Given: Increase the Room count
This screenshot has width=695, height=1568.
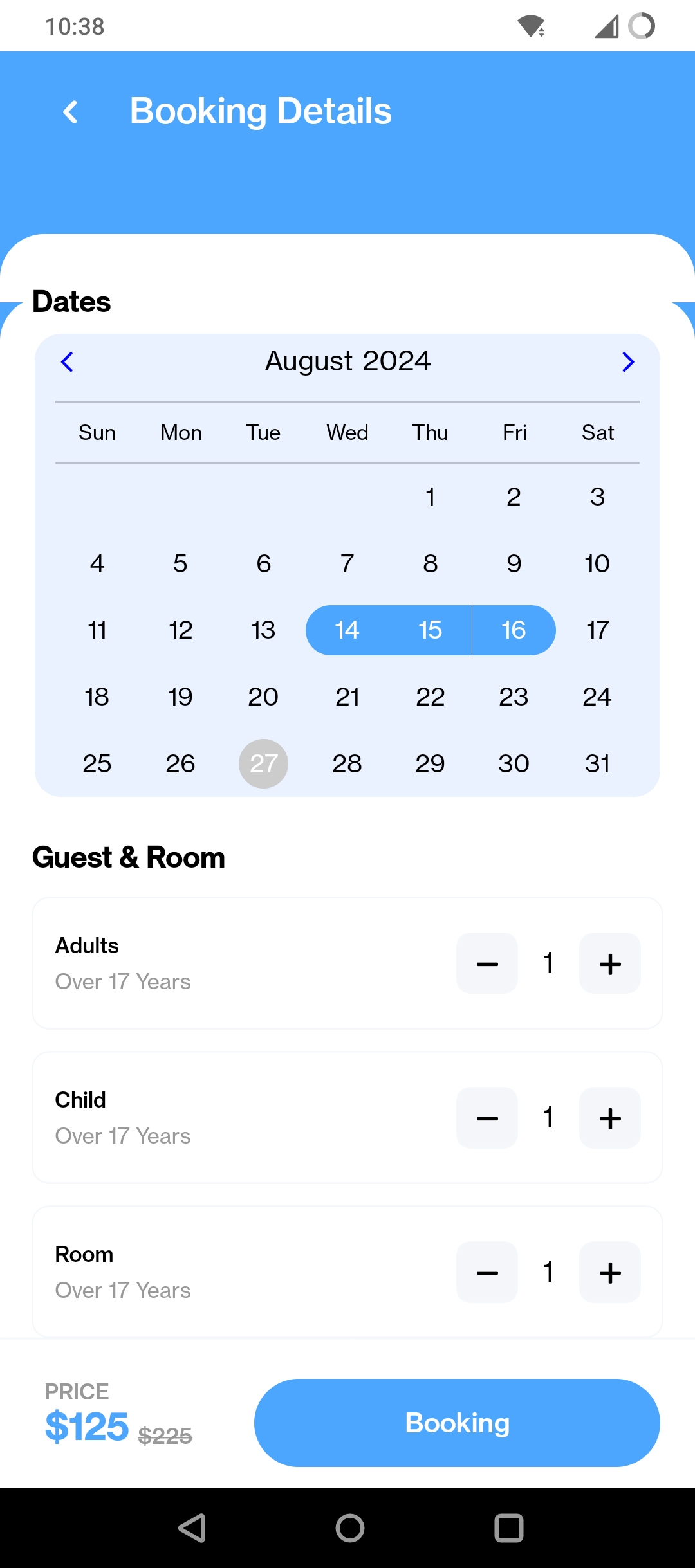Looking at the screenshot, I should click(609, 1272).
